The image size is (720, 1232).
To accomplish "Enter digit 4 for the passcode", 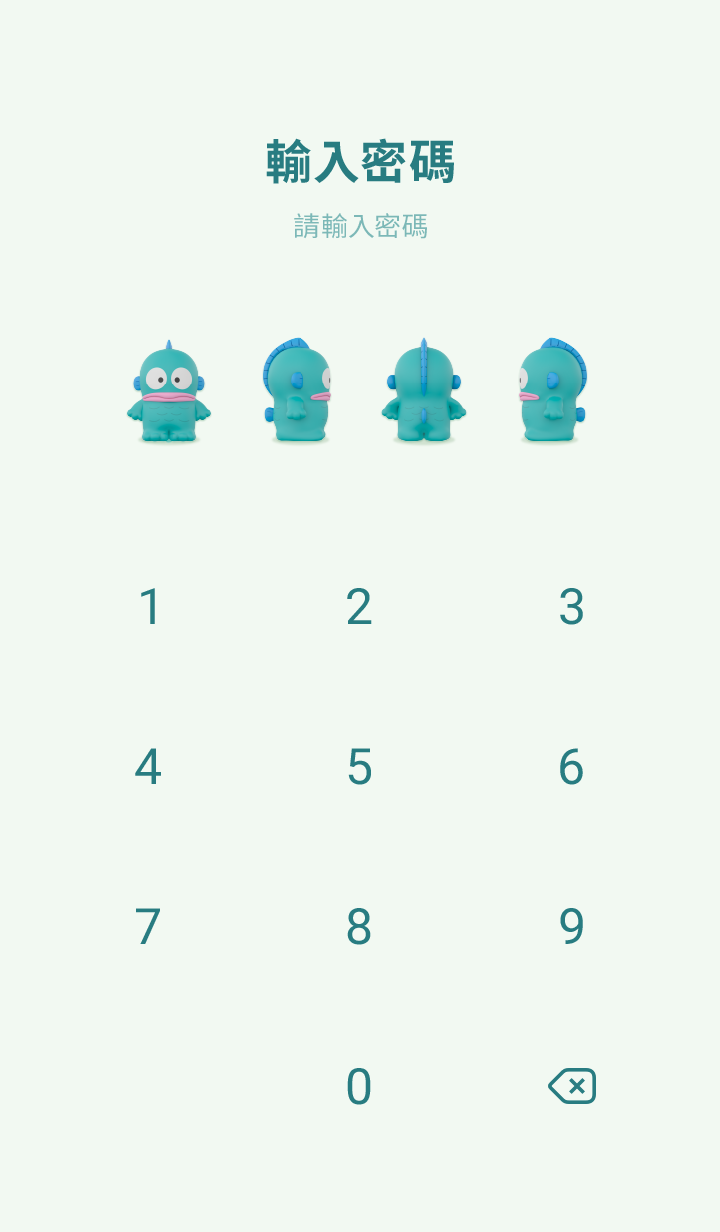I will [148, 767].
